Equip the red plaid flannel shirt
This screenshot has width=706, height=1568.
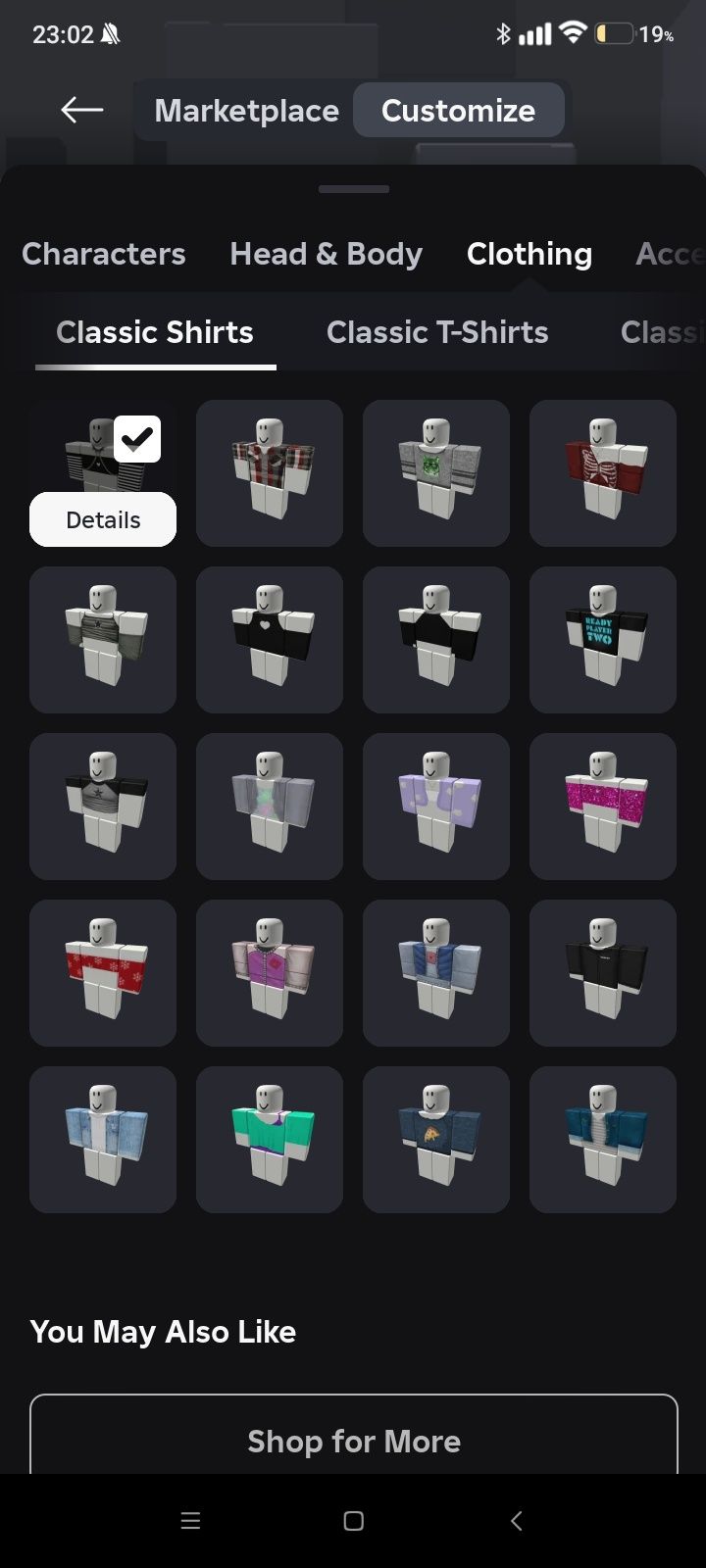click(270, 472)
